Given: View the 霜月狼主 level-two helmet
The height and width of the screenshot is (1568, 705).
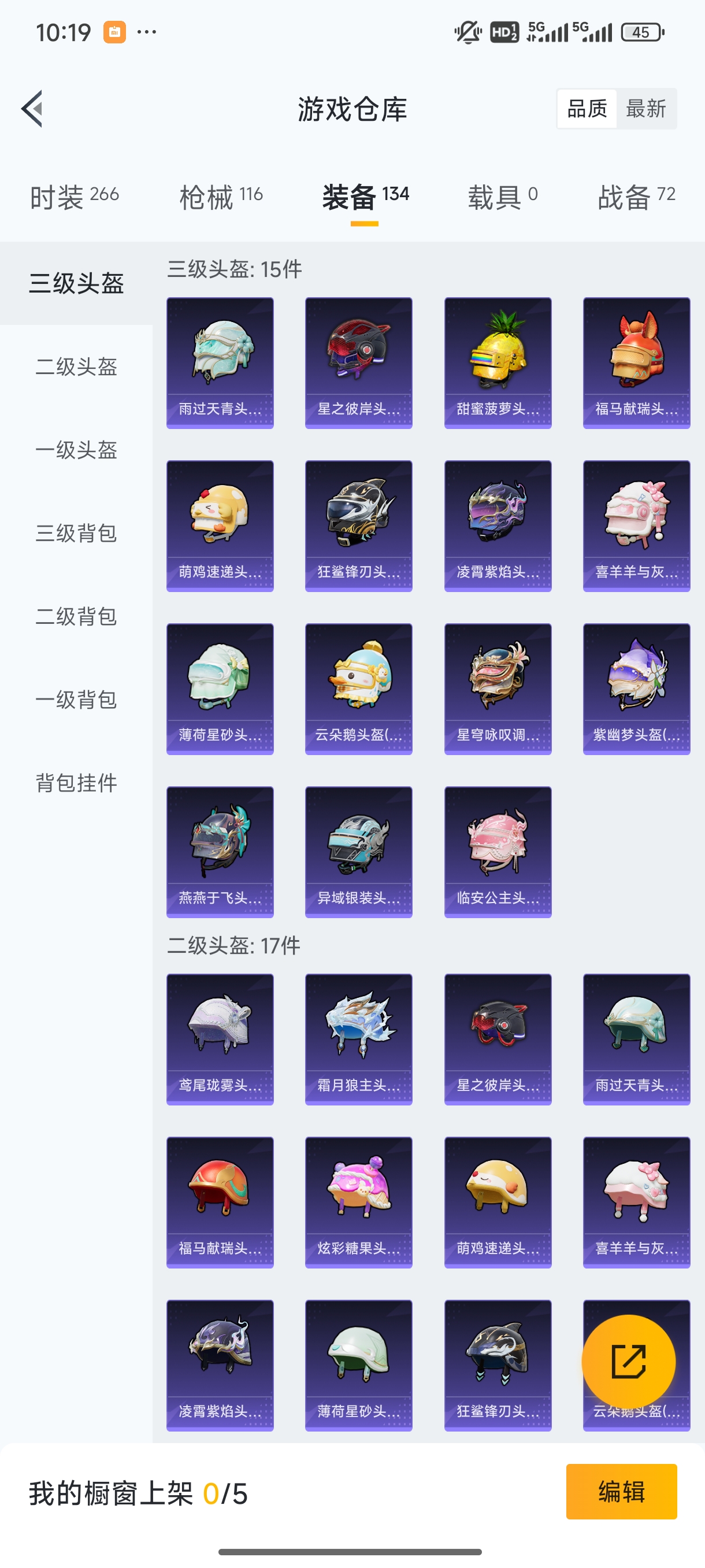Looking at the screenshot, I should (x=358, y=1039).
